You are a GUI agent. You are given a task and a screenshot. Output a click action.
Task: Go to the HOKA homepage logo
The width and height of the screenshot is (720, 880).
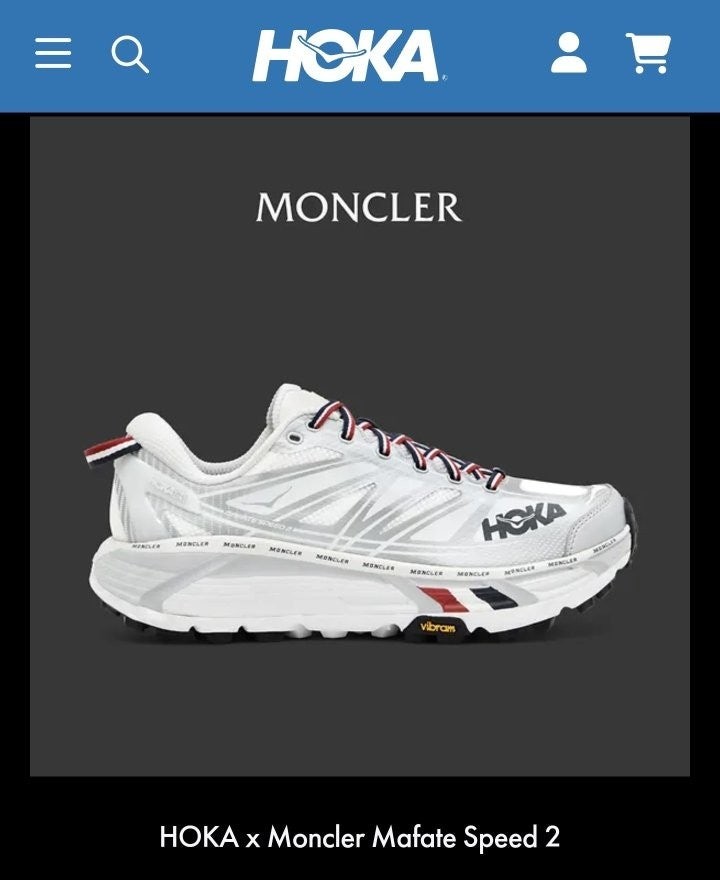point(347,55)
